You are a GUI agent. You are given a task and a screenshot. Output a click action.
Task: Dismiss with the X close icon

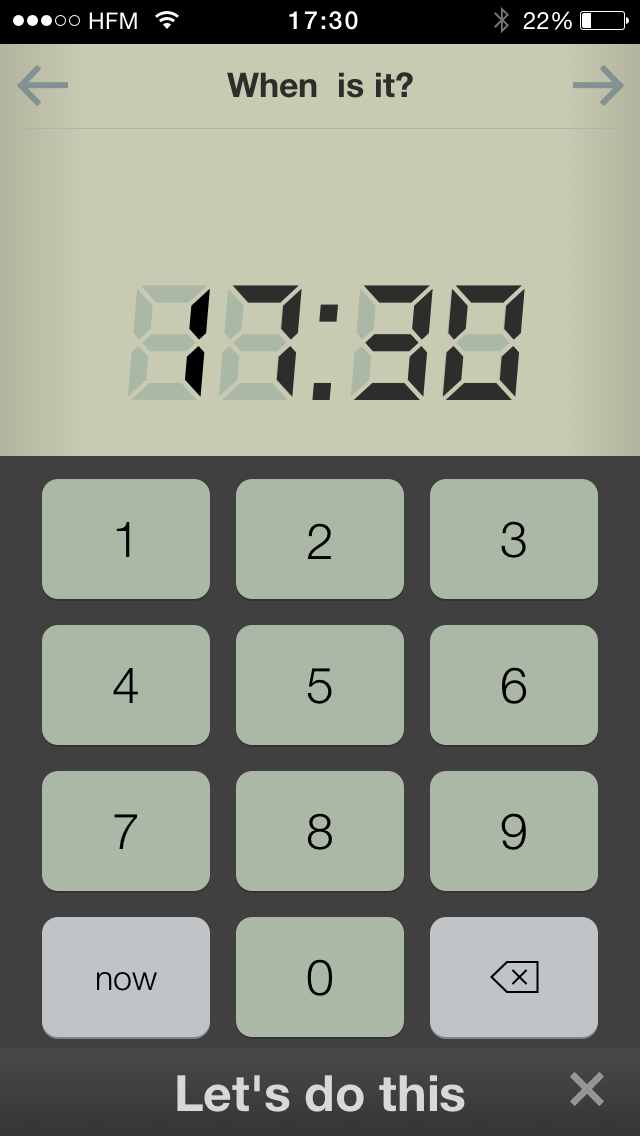pyautogui.click(x=587, y=1089)
